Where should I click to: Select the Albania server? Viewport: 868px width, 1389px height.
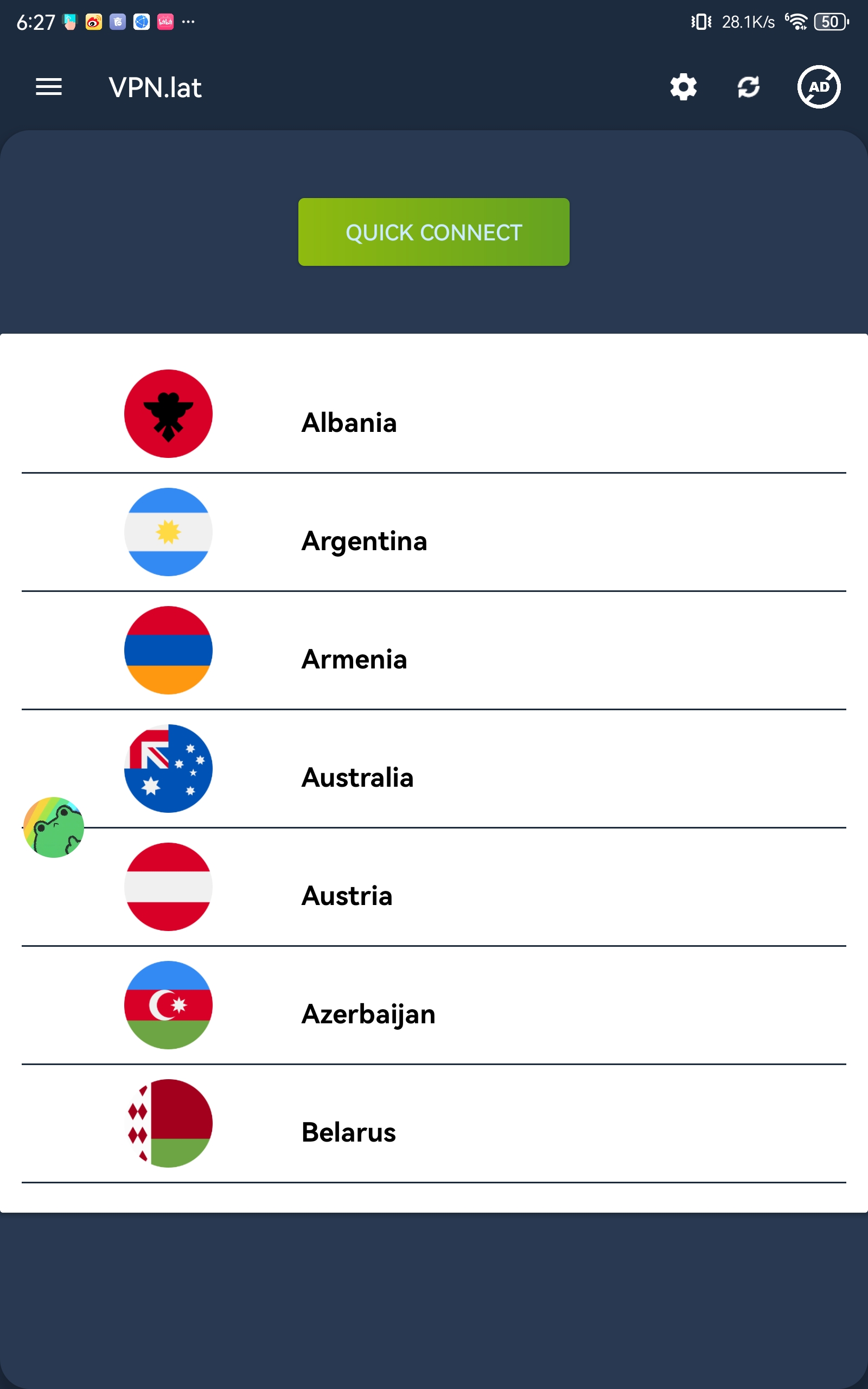pos(434,415)
